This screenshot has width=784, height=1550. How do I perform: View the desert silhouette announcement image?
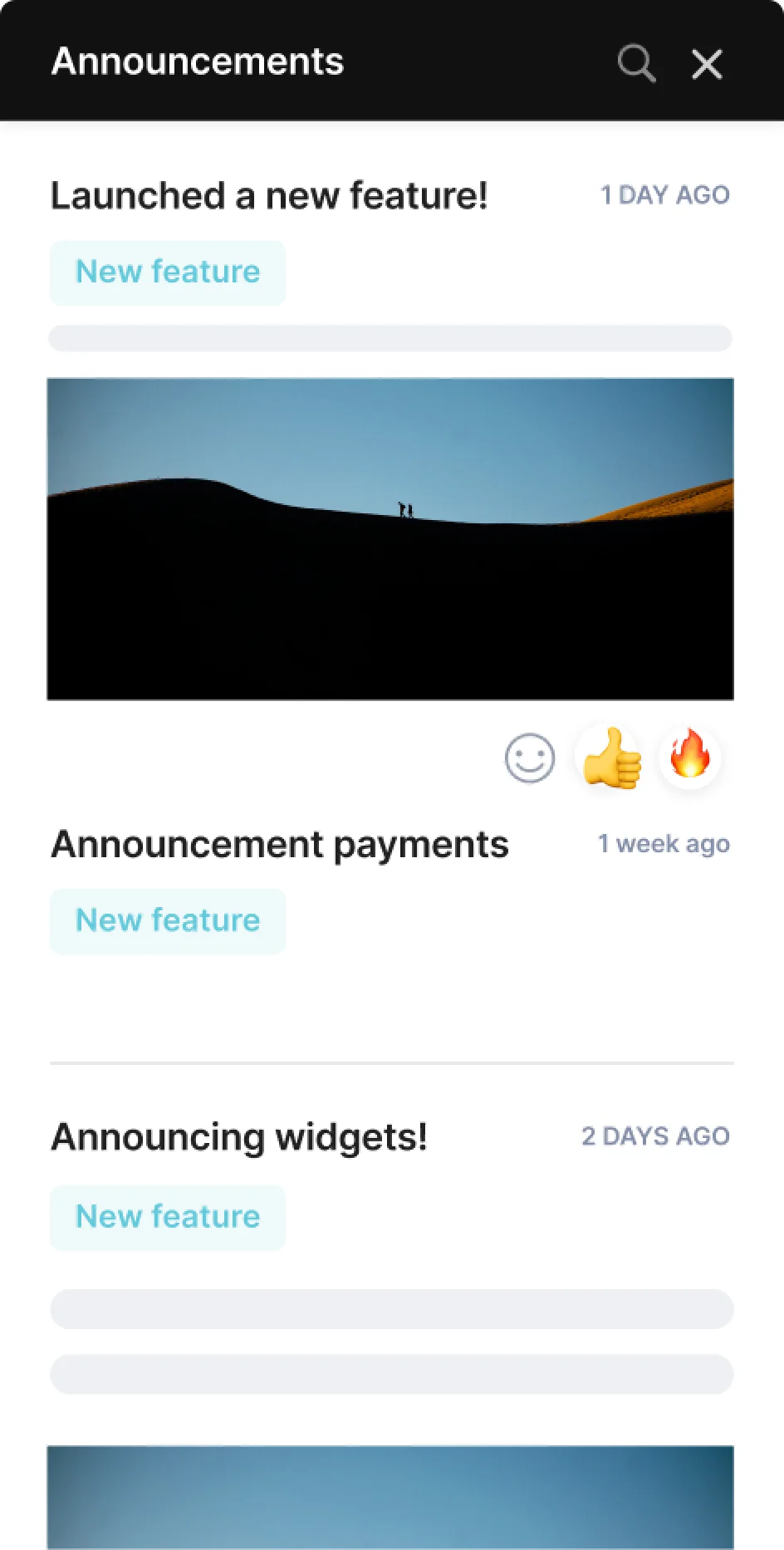[390, 539]
